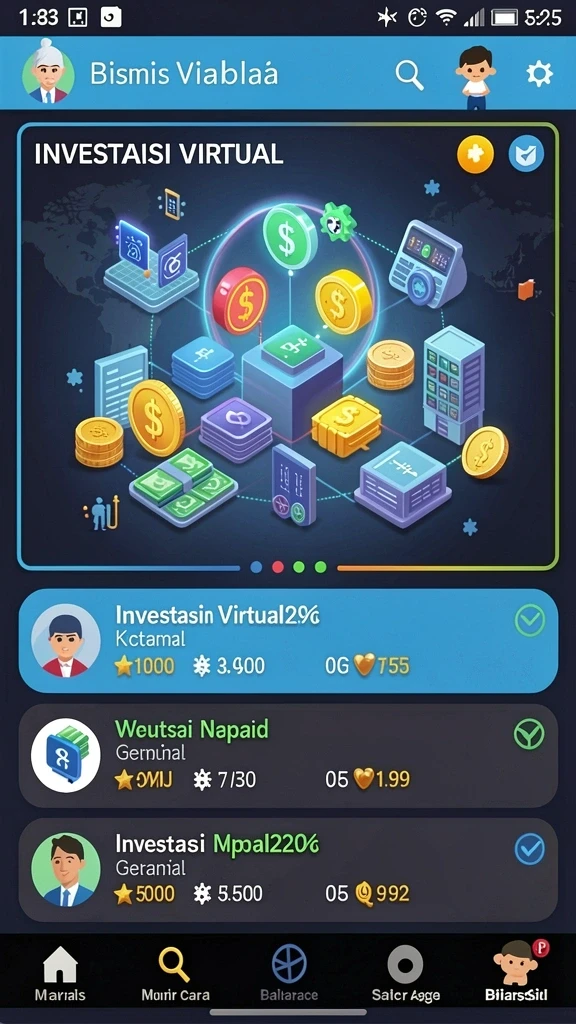Open settings via the gear icon
Image resolution: width=576 pixels, height=1024 pixels.
tap(539, 74)
